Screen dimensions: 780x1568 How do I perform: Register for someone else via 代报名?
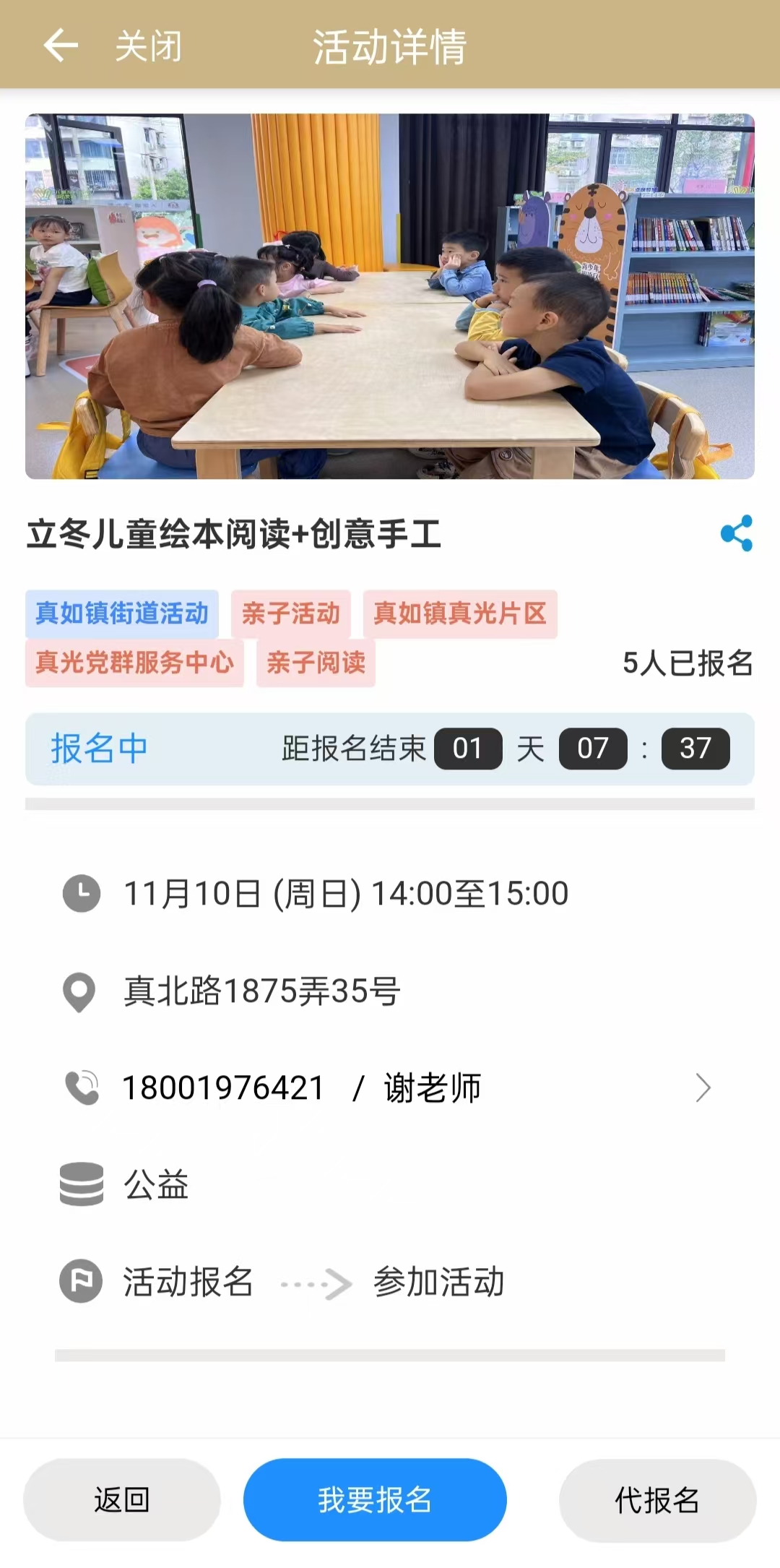657,1500
